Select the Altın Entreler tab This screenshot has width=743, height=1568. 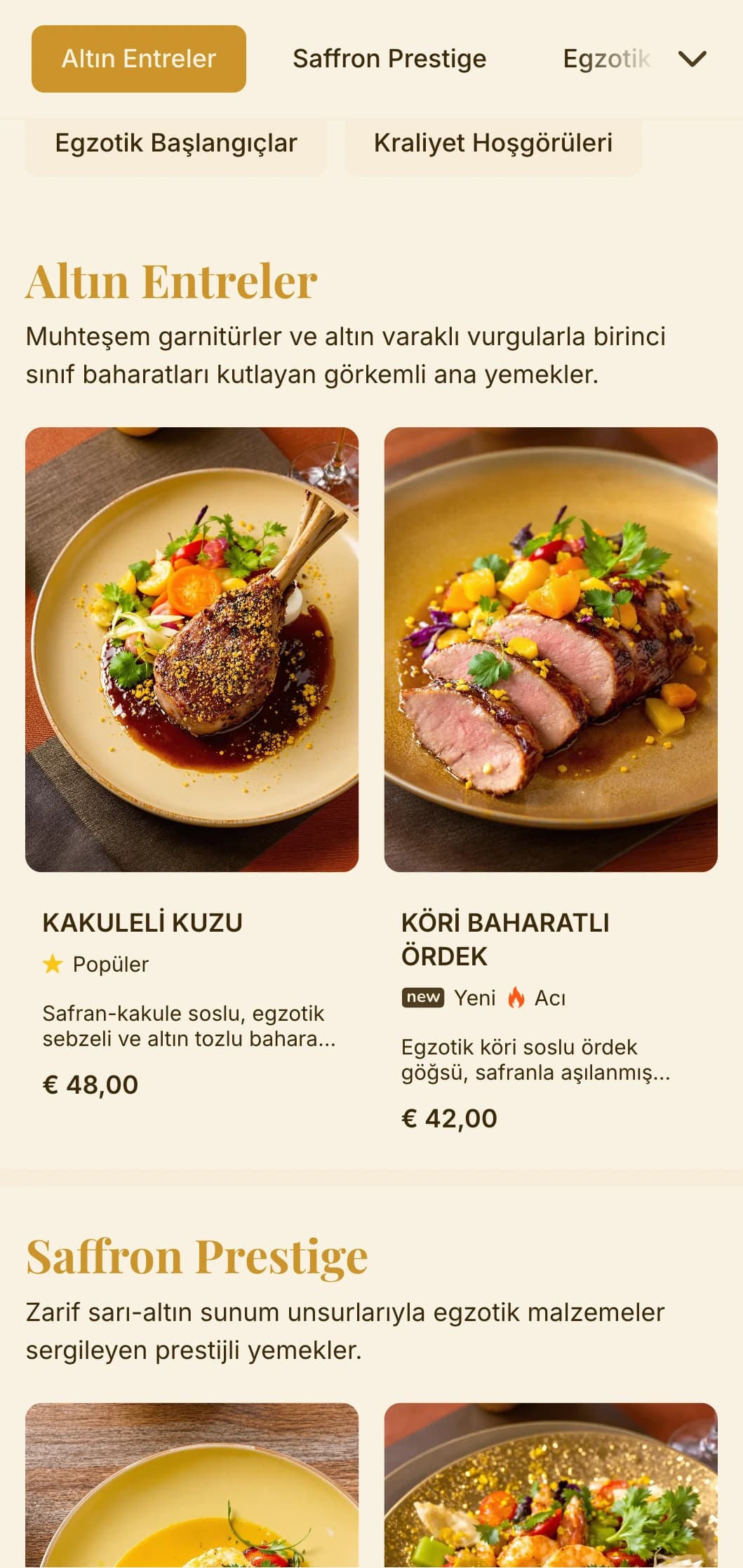pyautogui.click(x=138, y=59)
